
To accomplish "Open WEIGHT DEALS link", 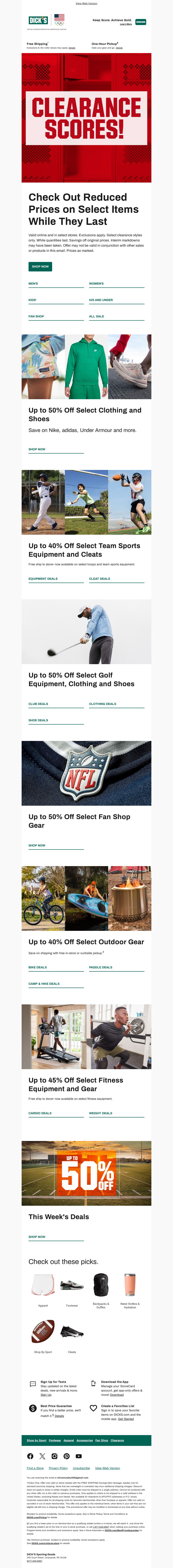I will (101, 1113).
